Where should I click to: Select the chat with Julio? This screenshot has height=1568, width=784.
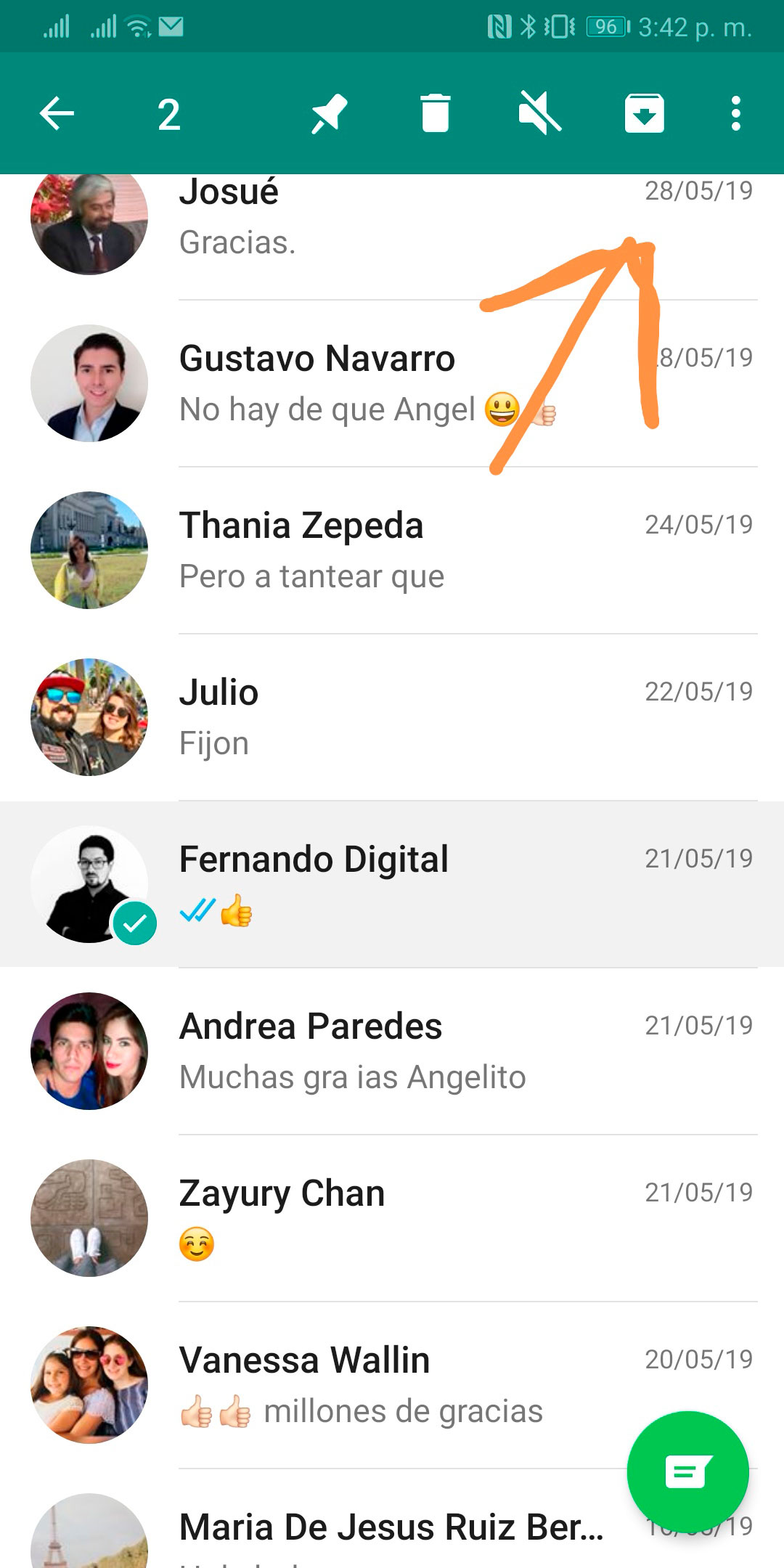pyautogui.click(x=392, y=717)
